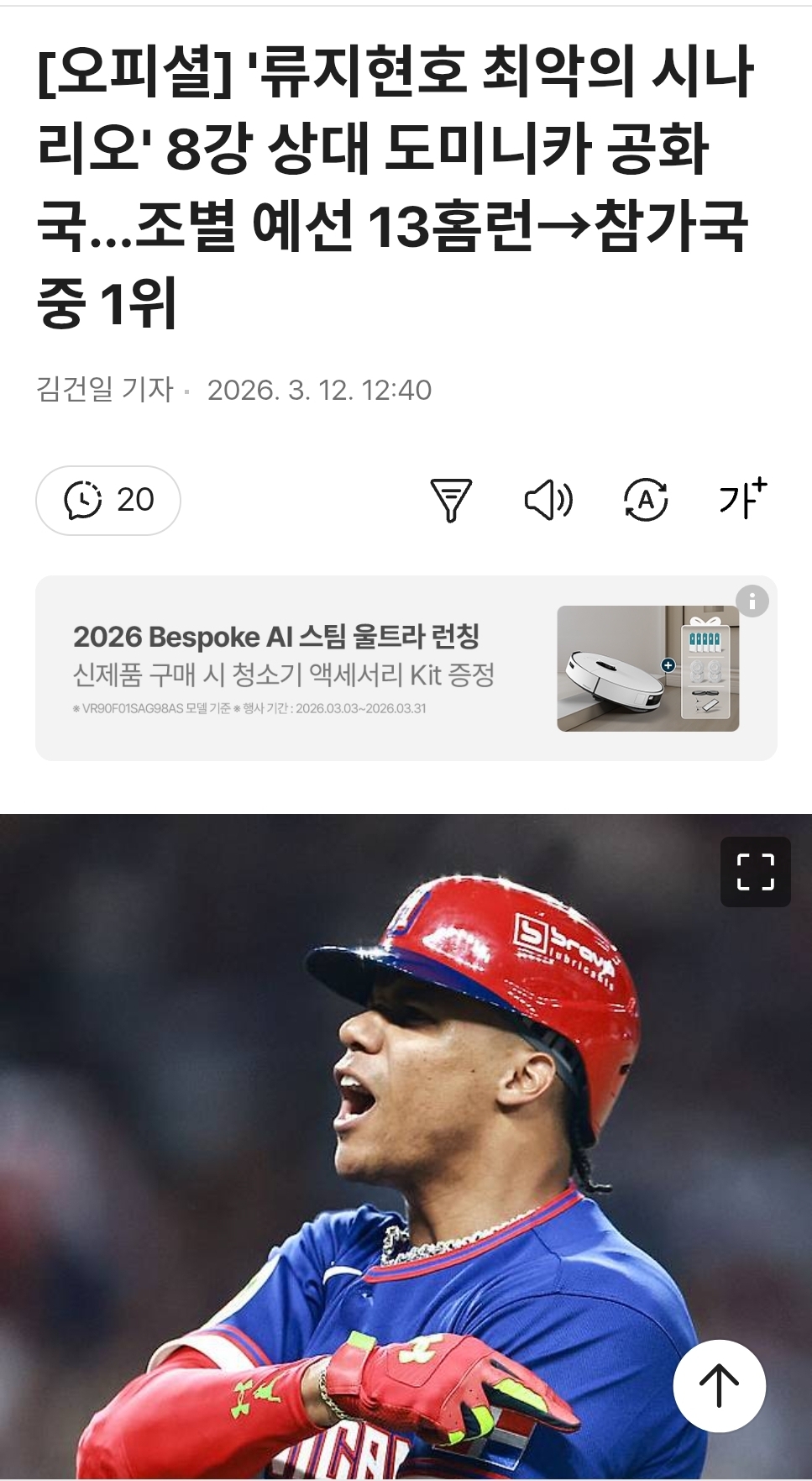Image resolution: width=812 pixels, height=1481 pixels.
Task: Open the 20 comments reaction chip
Action: point(108,501)
